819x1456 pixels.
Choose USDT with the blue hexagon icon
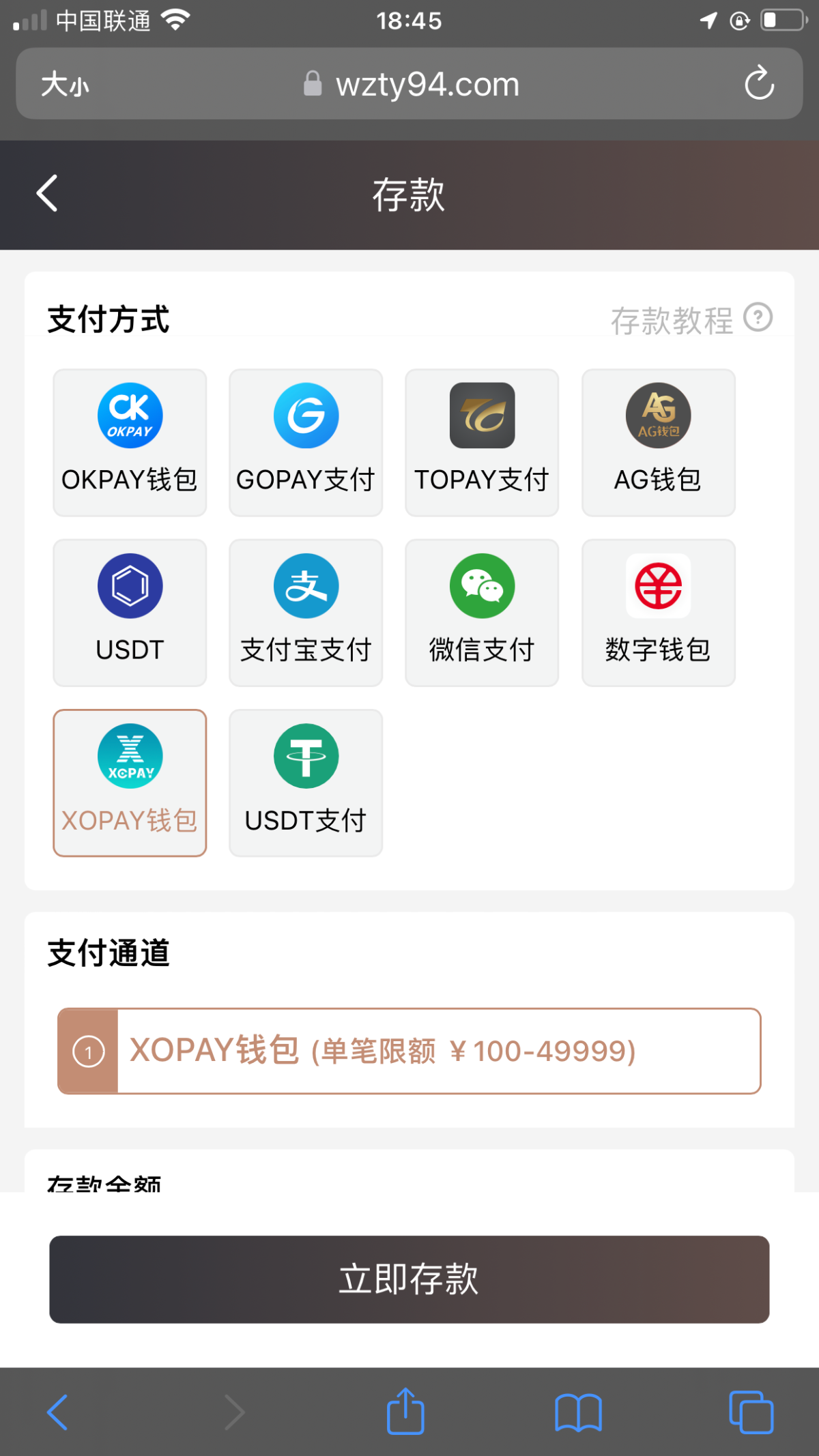(x=130, y=612)
